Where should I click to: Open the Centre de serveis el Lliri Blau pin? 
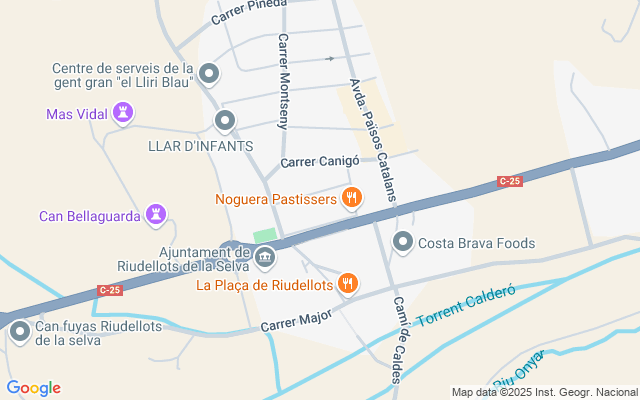[209, 74]
